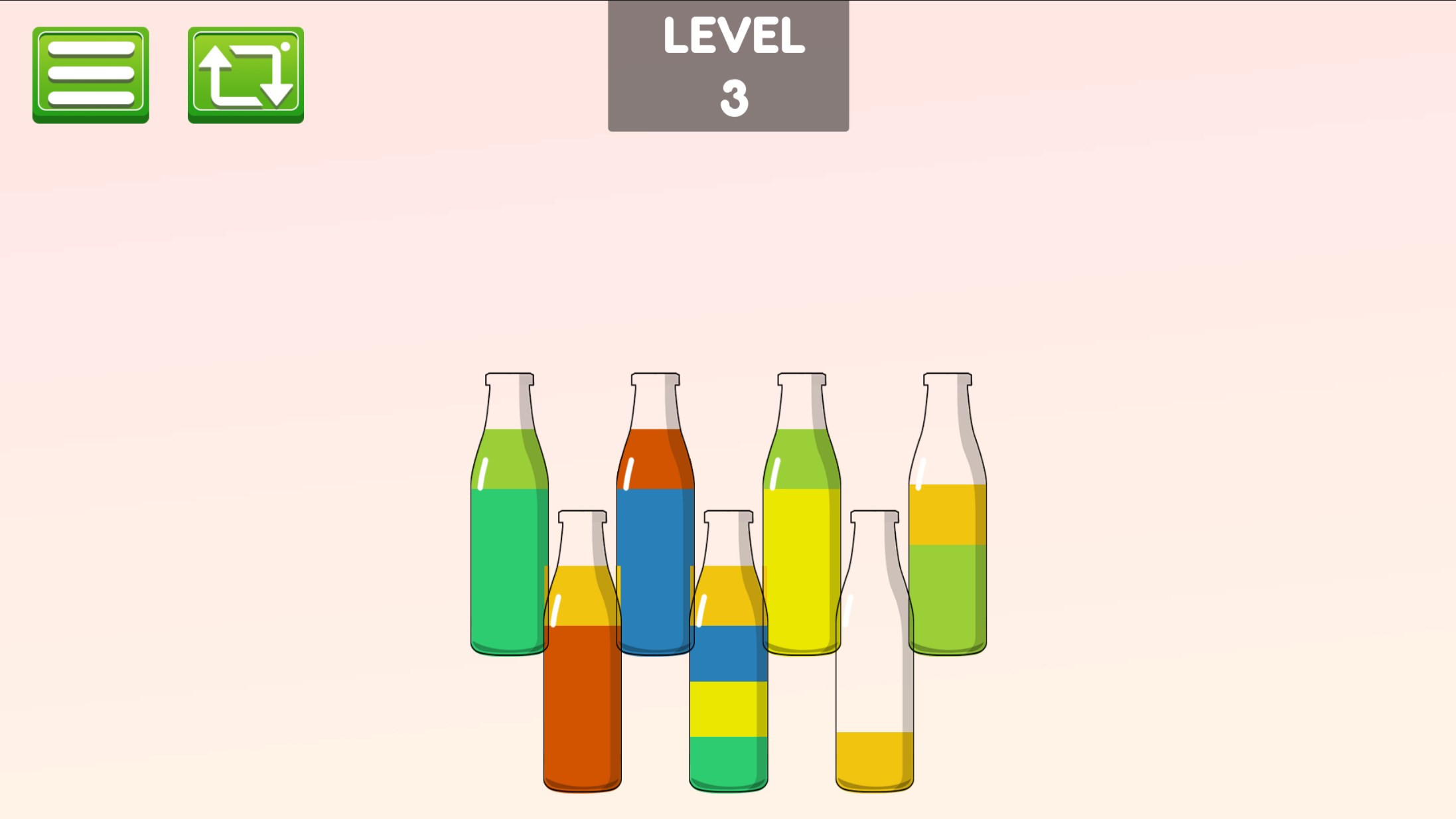Restart the level with the arrows button

pos(246,74)
